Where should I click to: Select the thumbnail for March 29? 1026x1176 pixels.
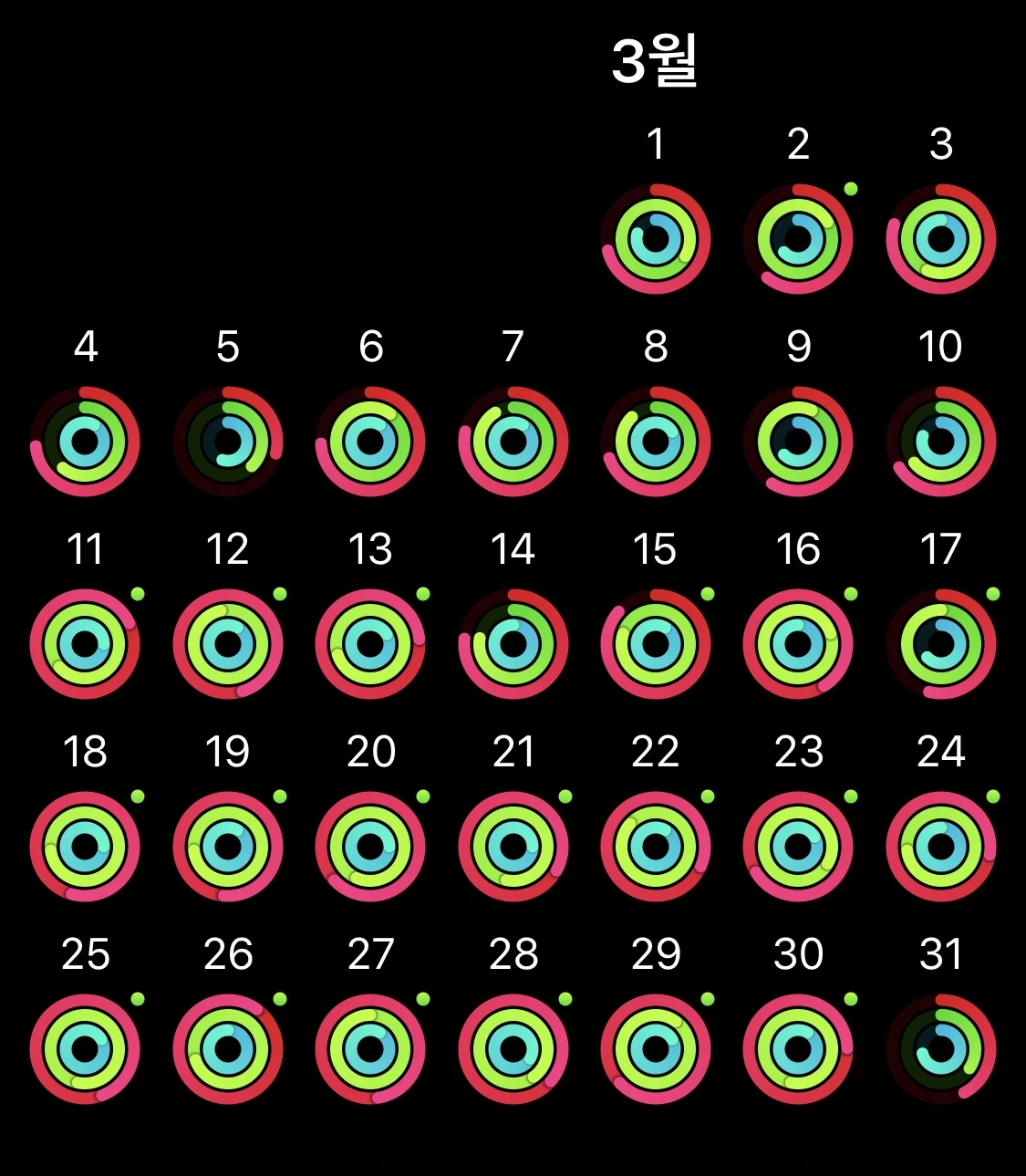point(656,1049)
